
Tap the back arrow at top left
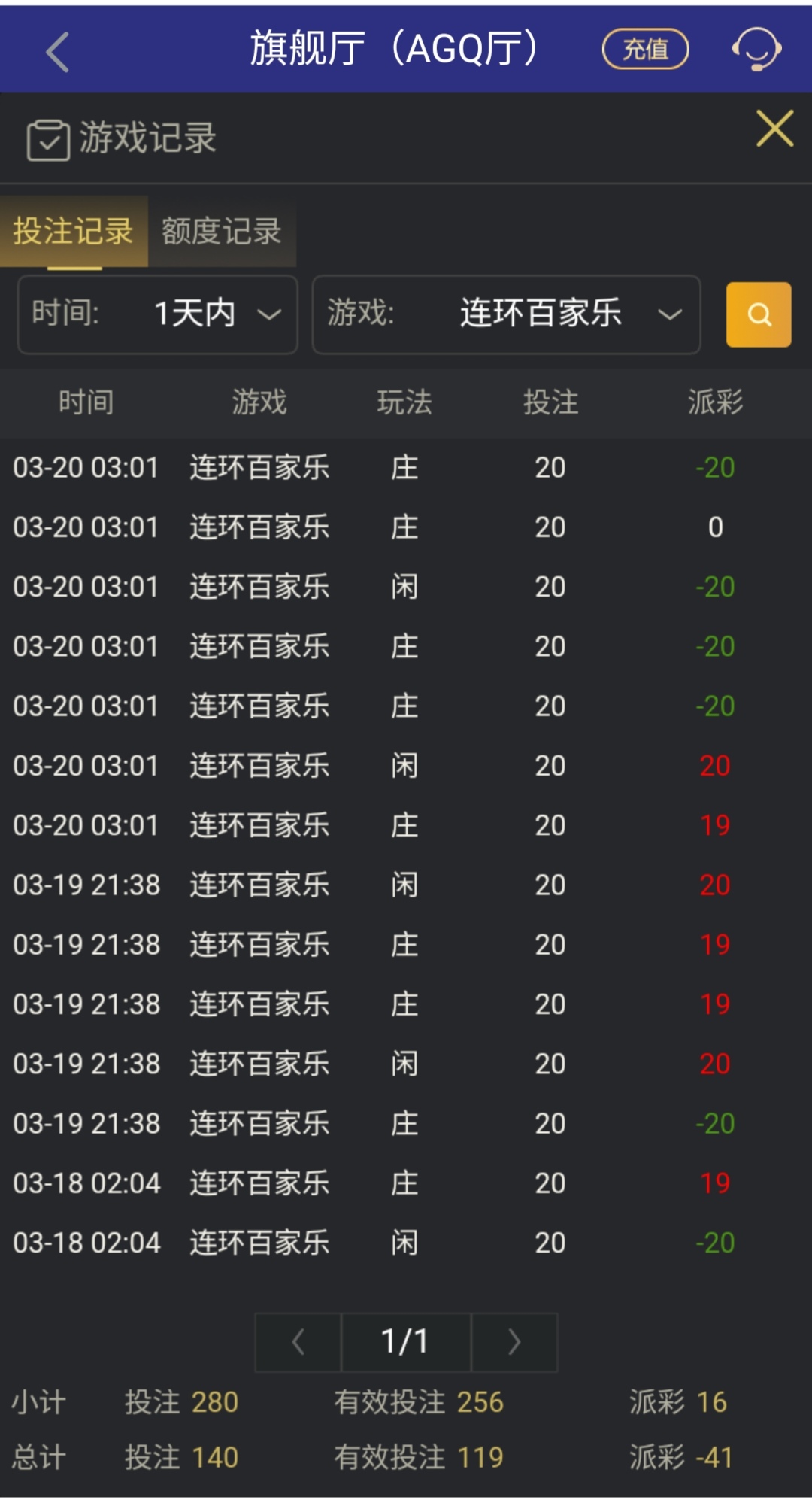(55, 51)
